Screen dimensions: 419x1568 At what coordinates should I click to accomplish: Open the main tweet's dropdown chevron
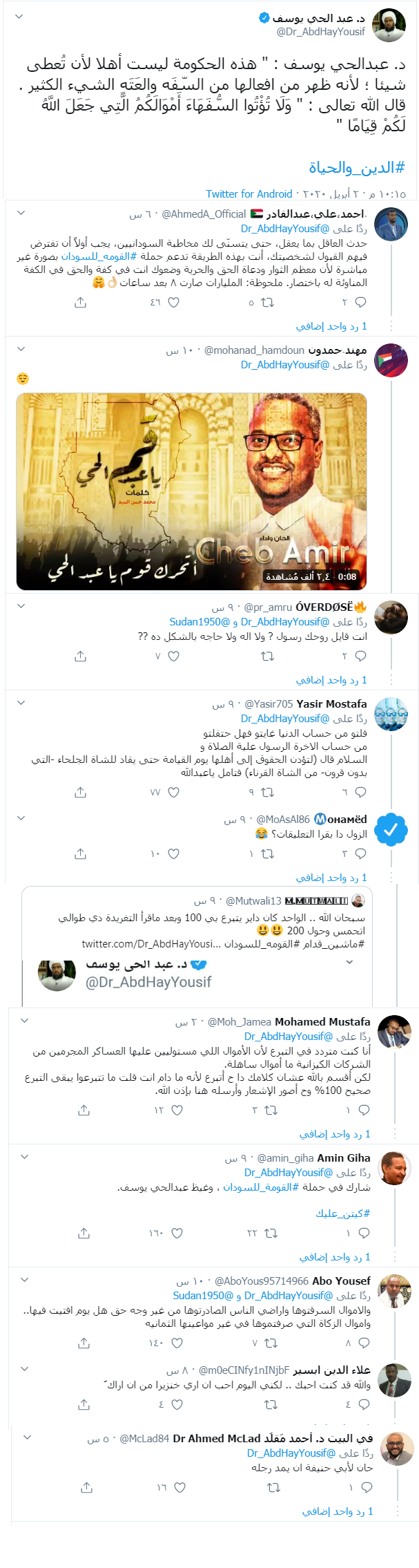point(19,17)
